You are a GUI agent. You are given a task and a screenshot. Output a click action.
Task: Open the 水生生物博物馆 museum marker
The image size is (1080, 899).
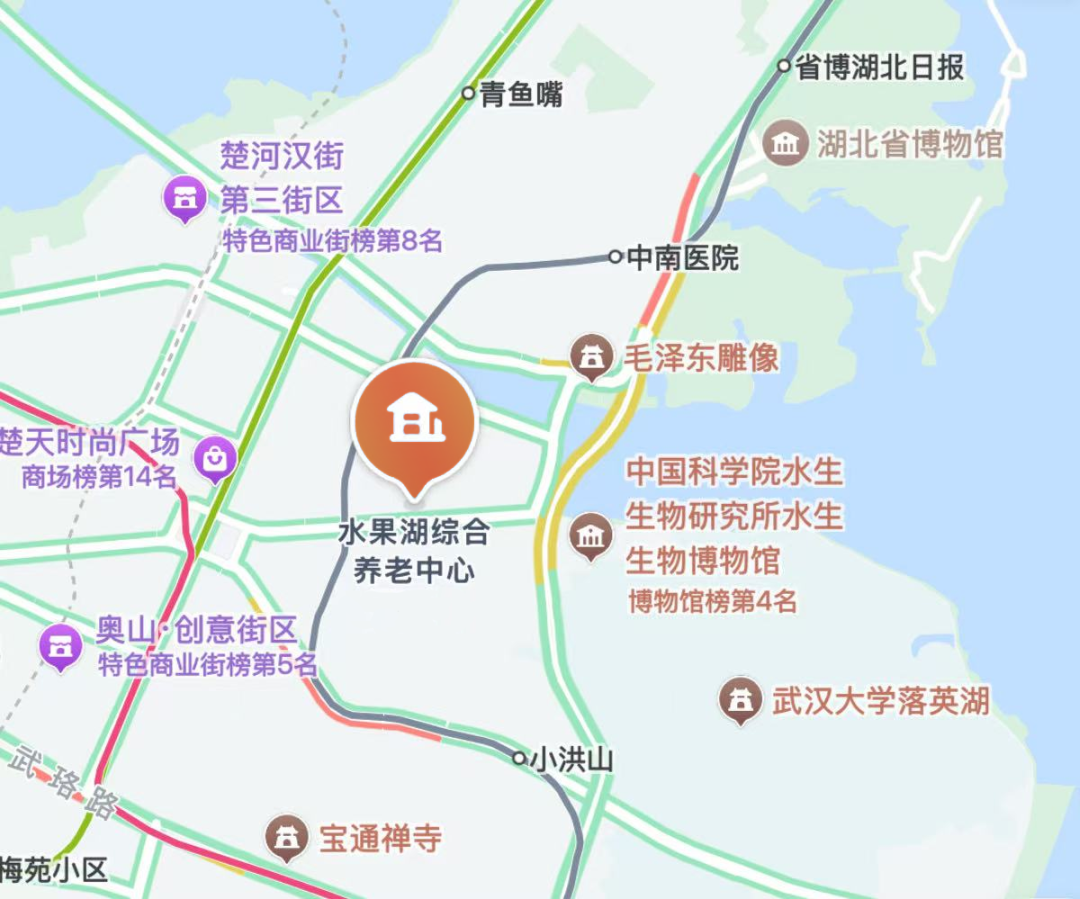point(591,536)
